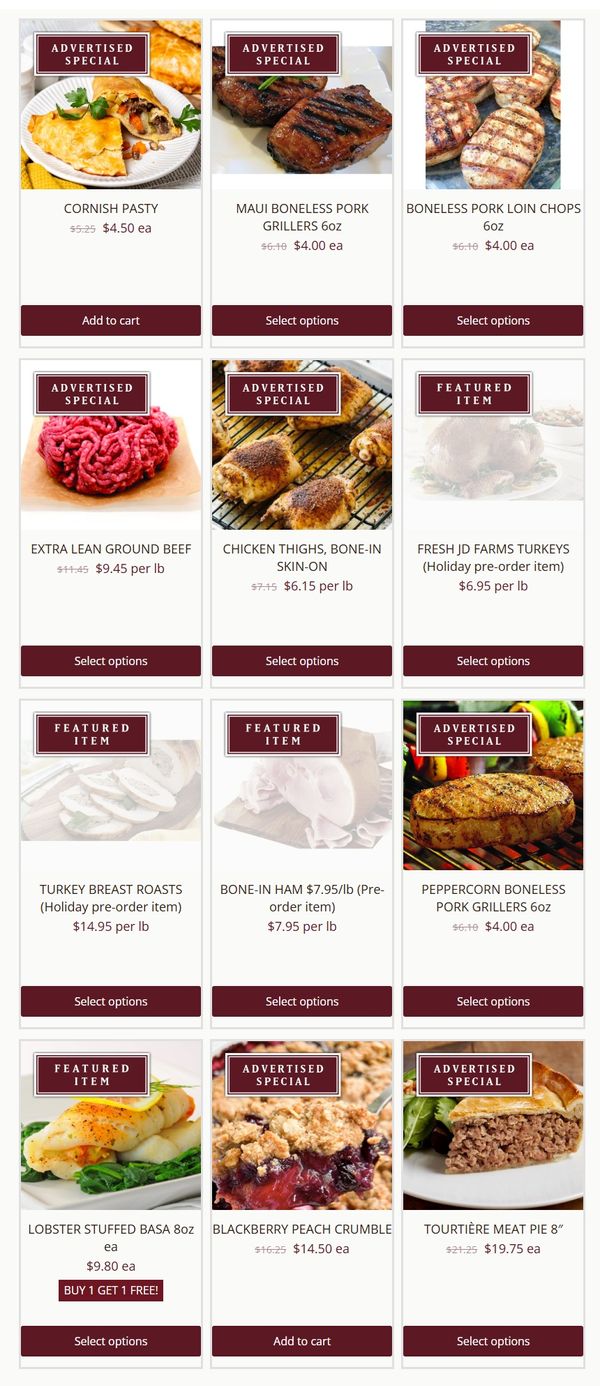Open the Extra Lean Ground Beef photo
Viewport: 600px width, 1386px height.
(x=110, y=460)
